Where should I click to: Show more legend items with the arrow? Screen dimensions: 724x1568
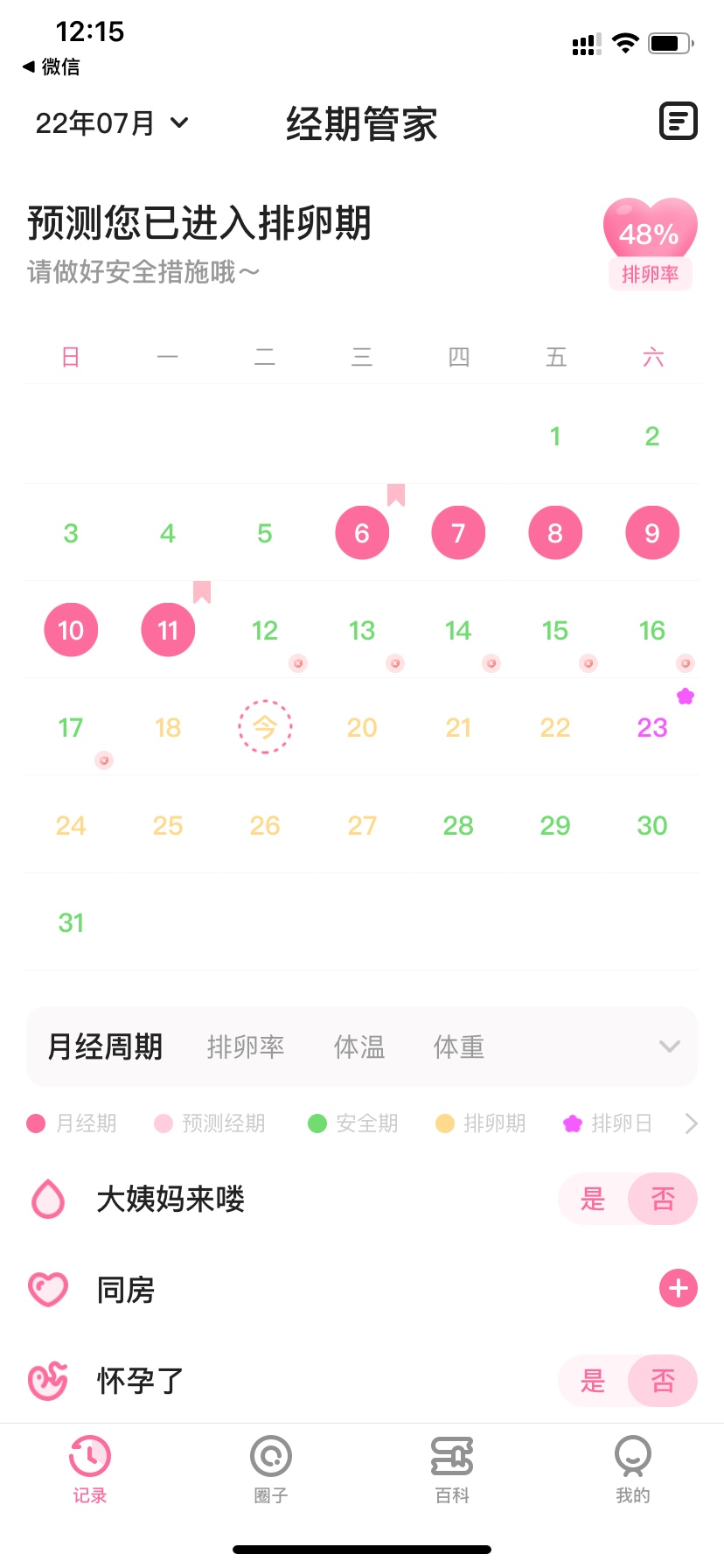(691, 1123)
